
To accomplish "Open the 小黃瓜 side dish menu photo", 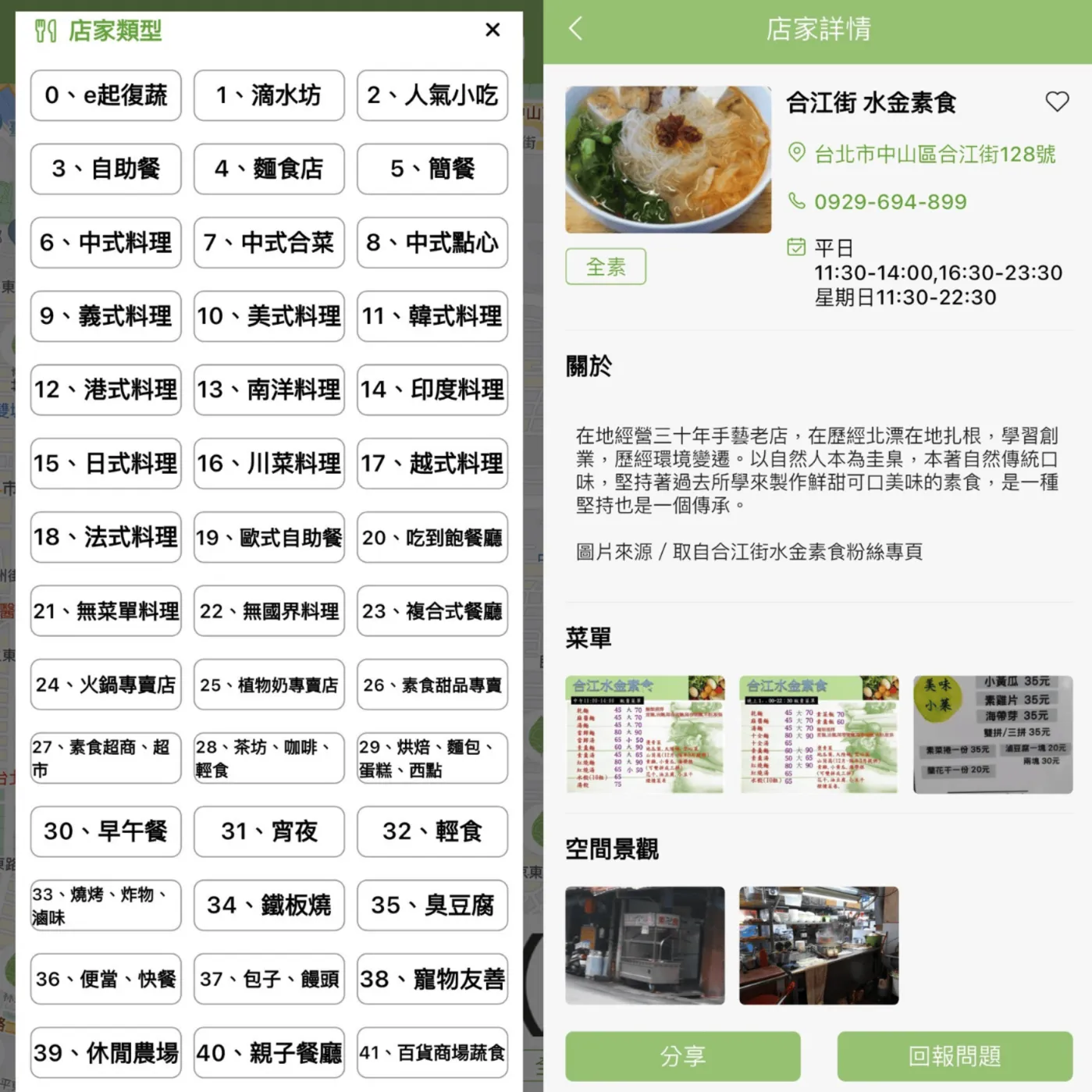I will (x=992, y=735).
